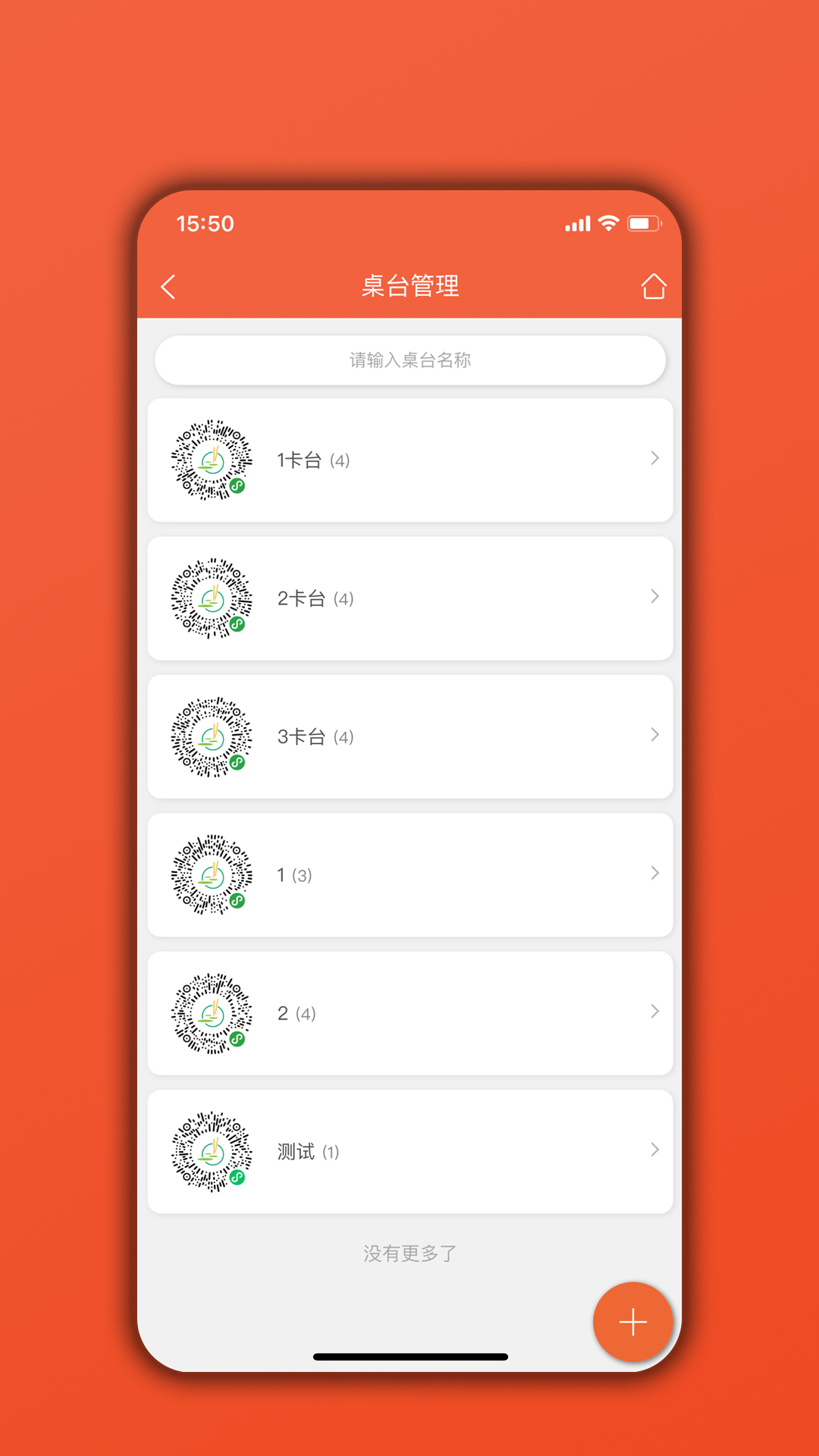Viewport: 819px width, 1456px height.
Task: Open the 2卡台 (4) table row
Action: pos(409,598)
